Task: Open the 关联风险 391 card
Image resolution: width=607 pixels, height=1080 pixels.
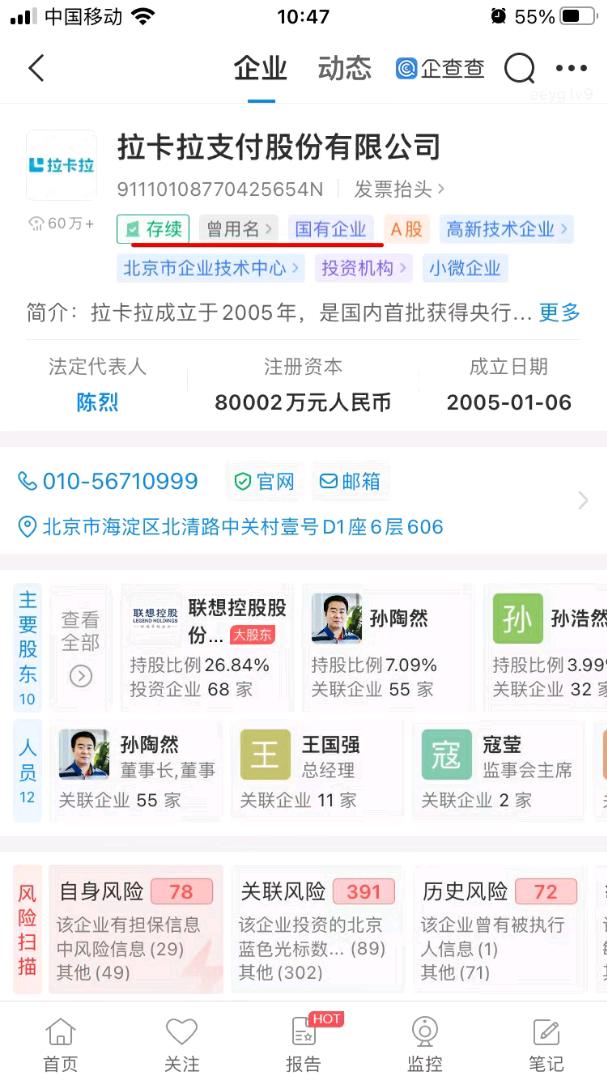Action: pos(317,930)
